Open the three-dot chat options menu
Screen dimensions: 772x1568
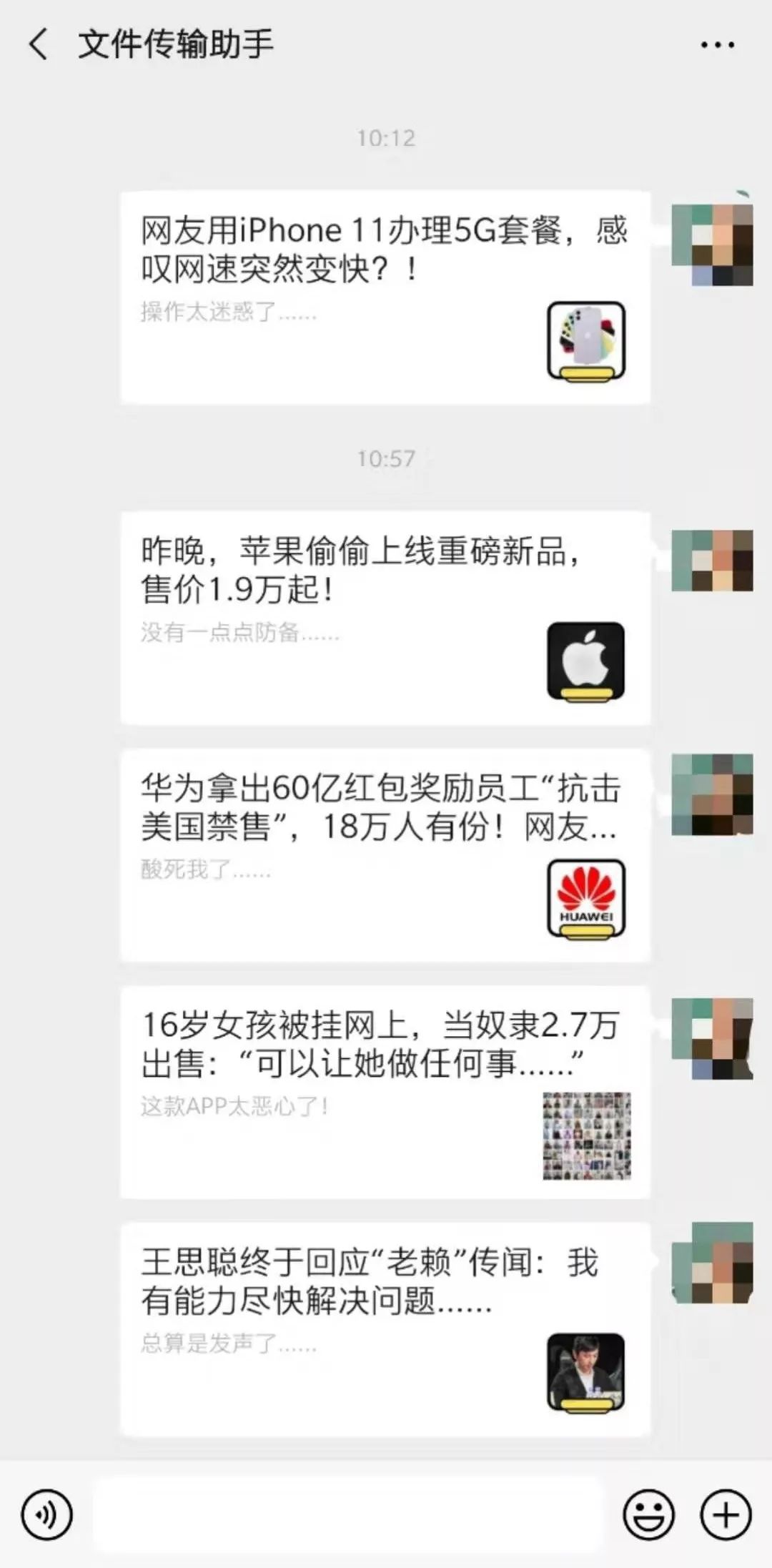click(x=717, y=45)
